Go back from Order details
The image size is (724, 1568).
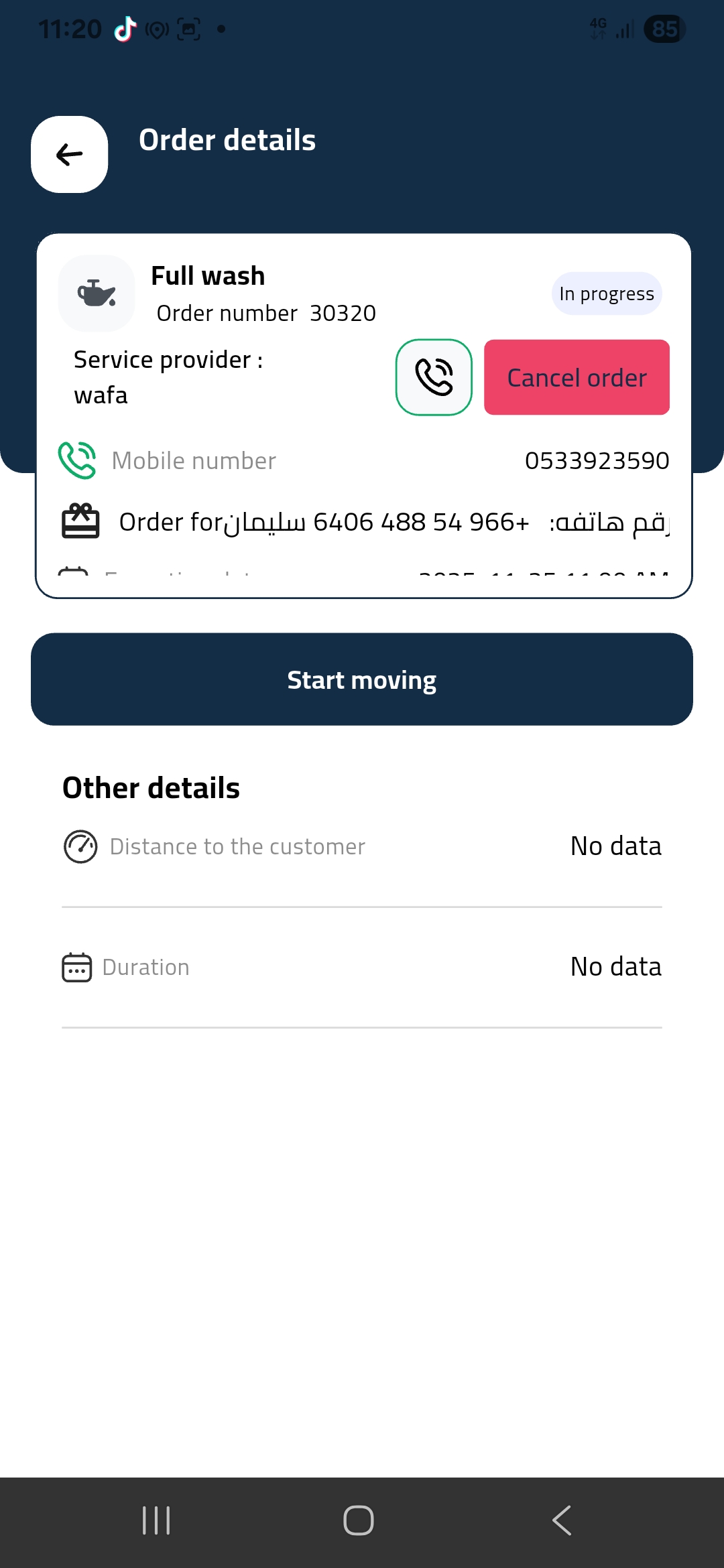point(69,155)
